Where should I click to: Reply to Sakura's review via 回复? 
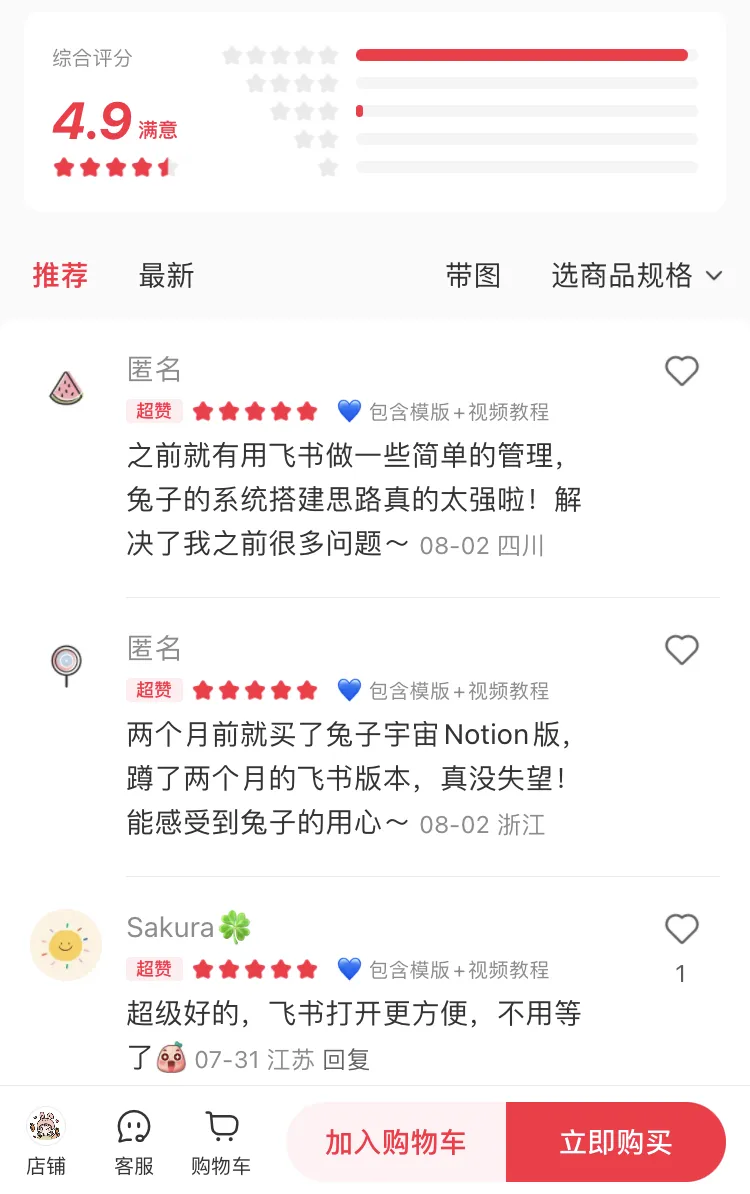(347, 1059)
